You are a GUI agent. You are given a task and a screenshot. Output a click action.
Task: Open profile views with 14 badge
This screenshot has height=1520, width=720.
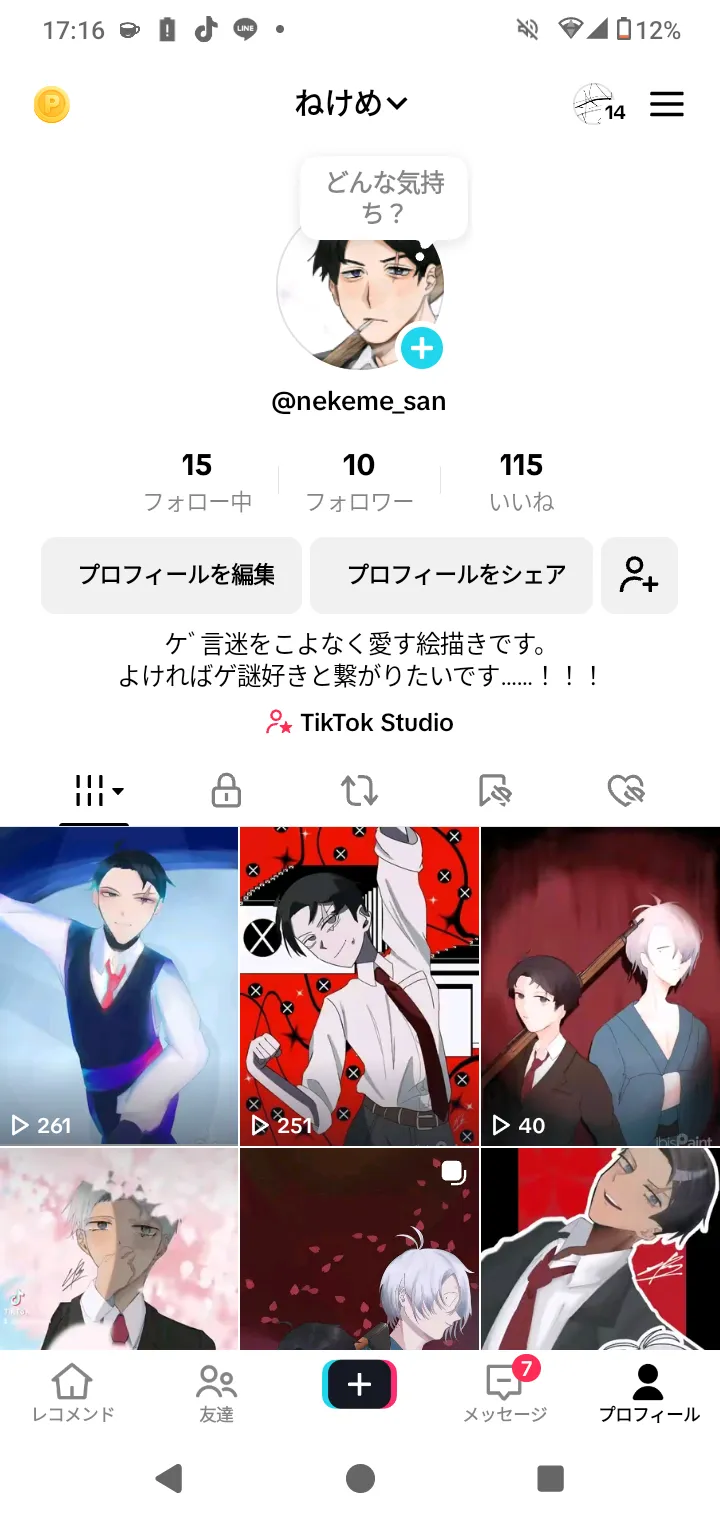[598, 105]
